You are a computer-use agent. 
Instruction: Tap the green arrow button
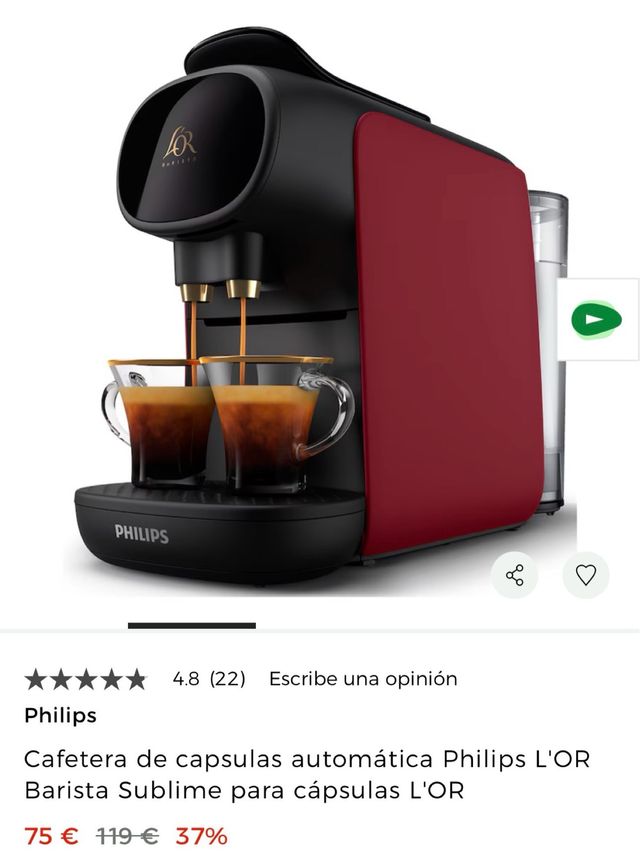coord(596,319)
